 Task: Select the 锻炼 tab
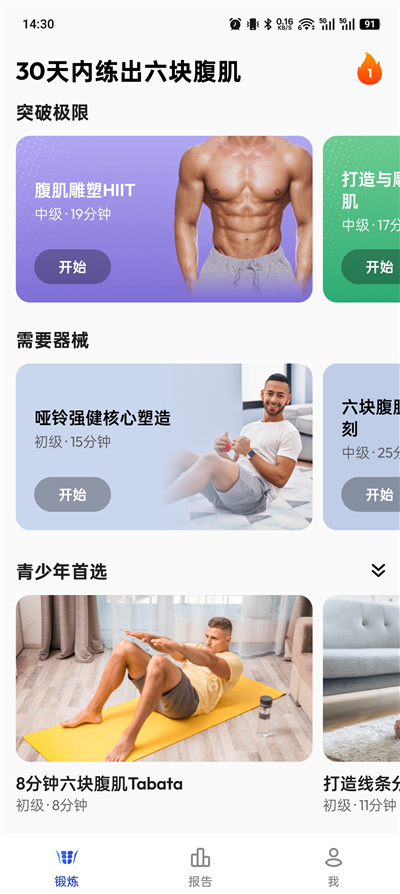click(67, 867)
